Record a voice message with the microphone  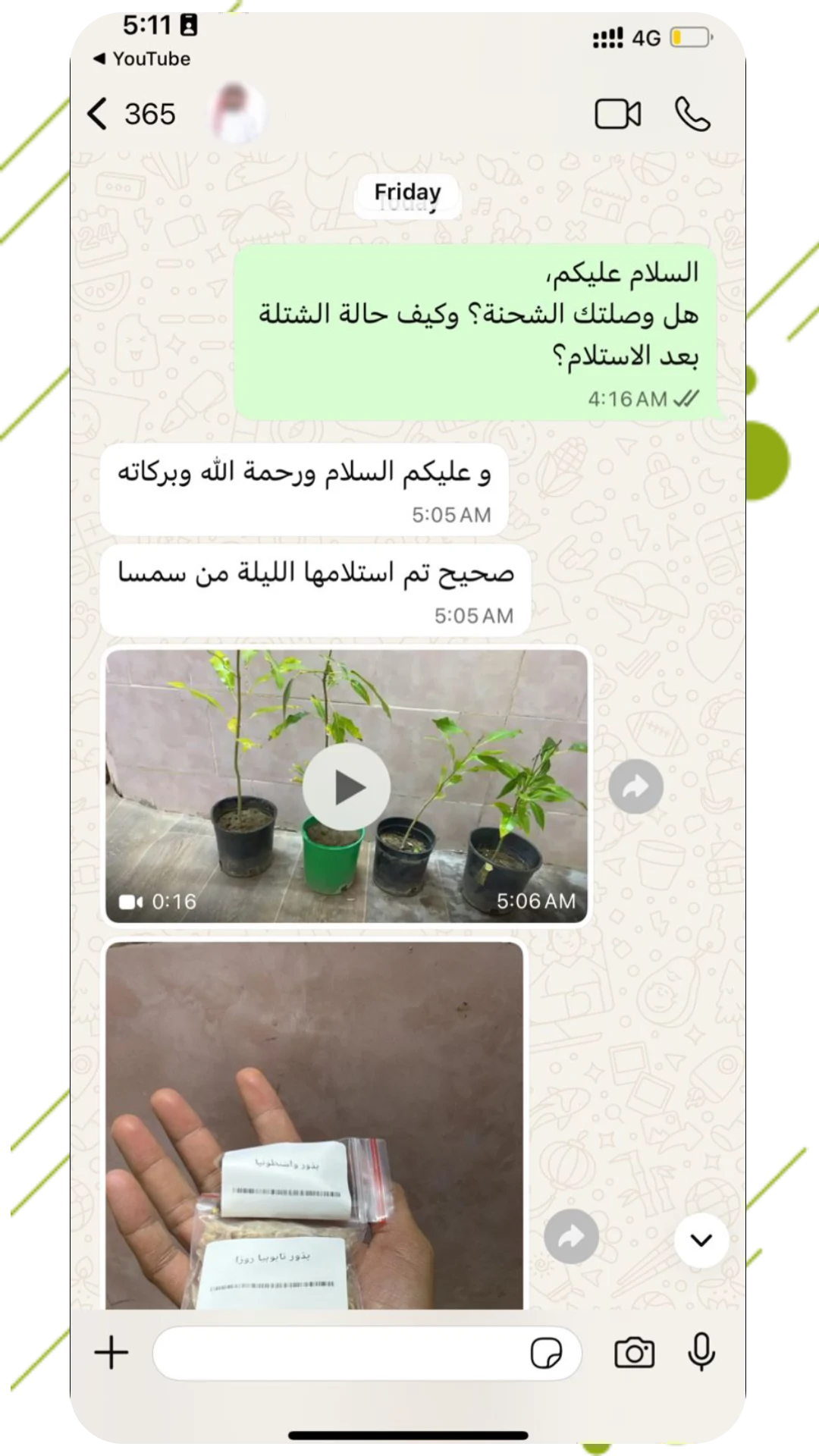700,1352
